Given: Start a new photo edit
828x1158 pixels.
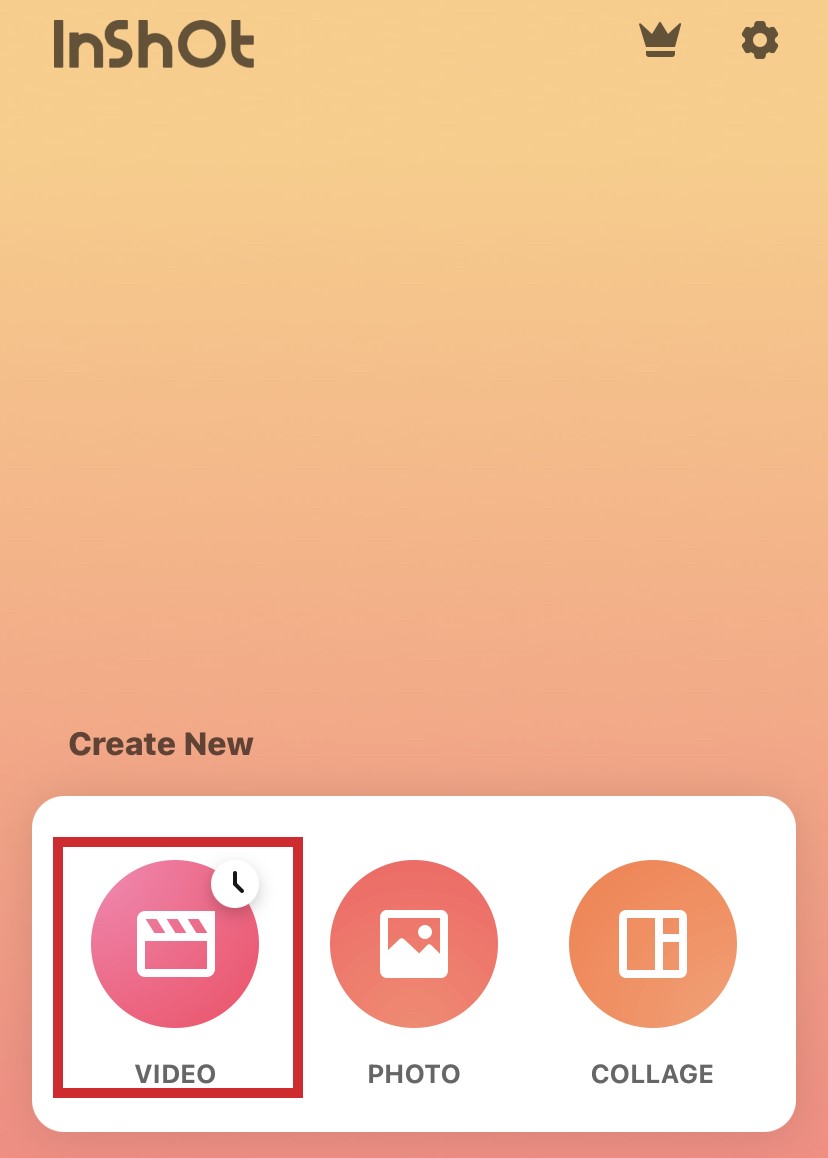Looking at the screenshot, I should (x=414, y=943).
